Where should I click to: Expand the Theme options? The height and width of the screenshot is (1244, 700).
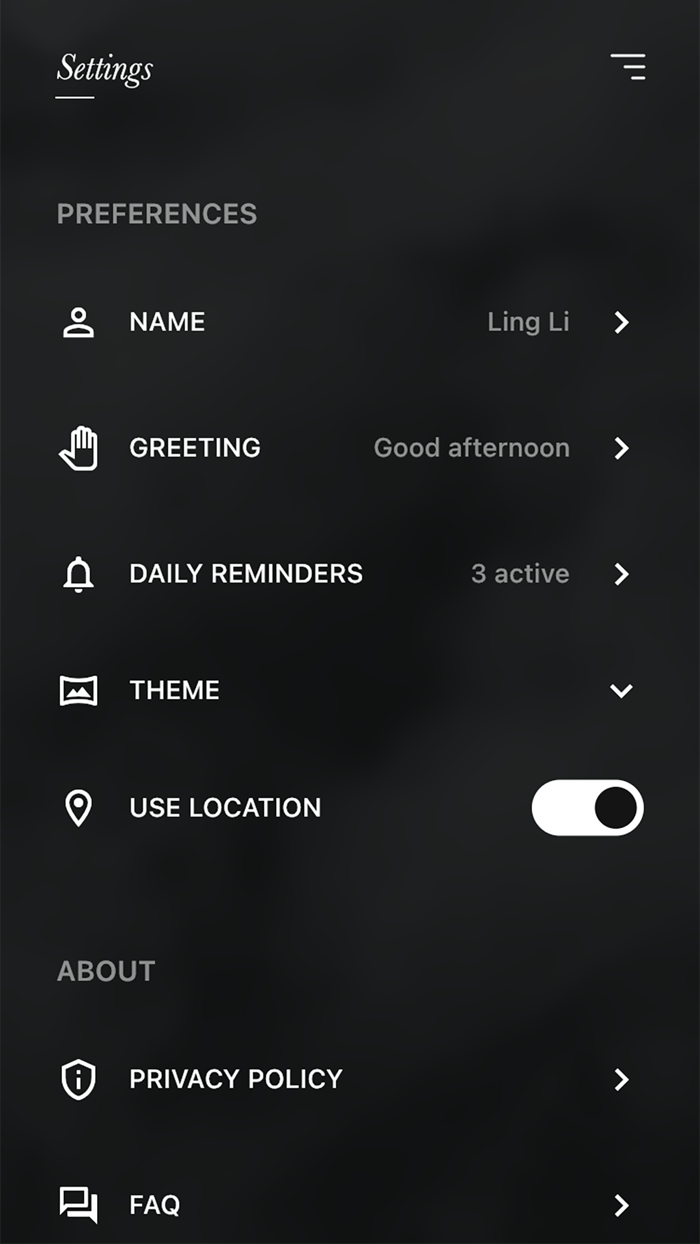coord(350,690)
